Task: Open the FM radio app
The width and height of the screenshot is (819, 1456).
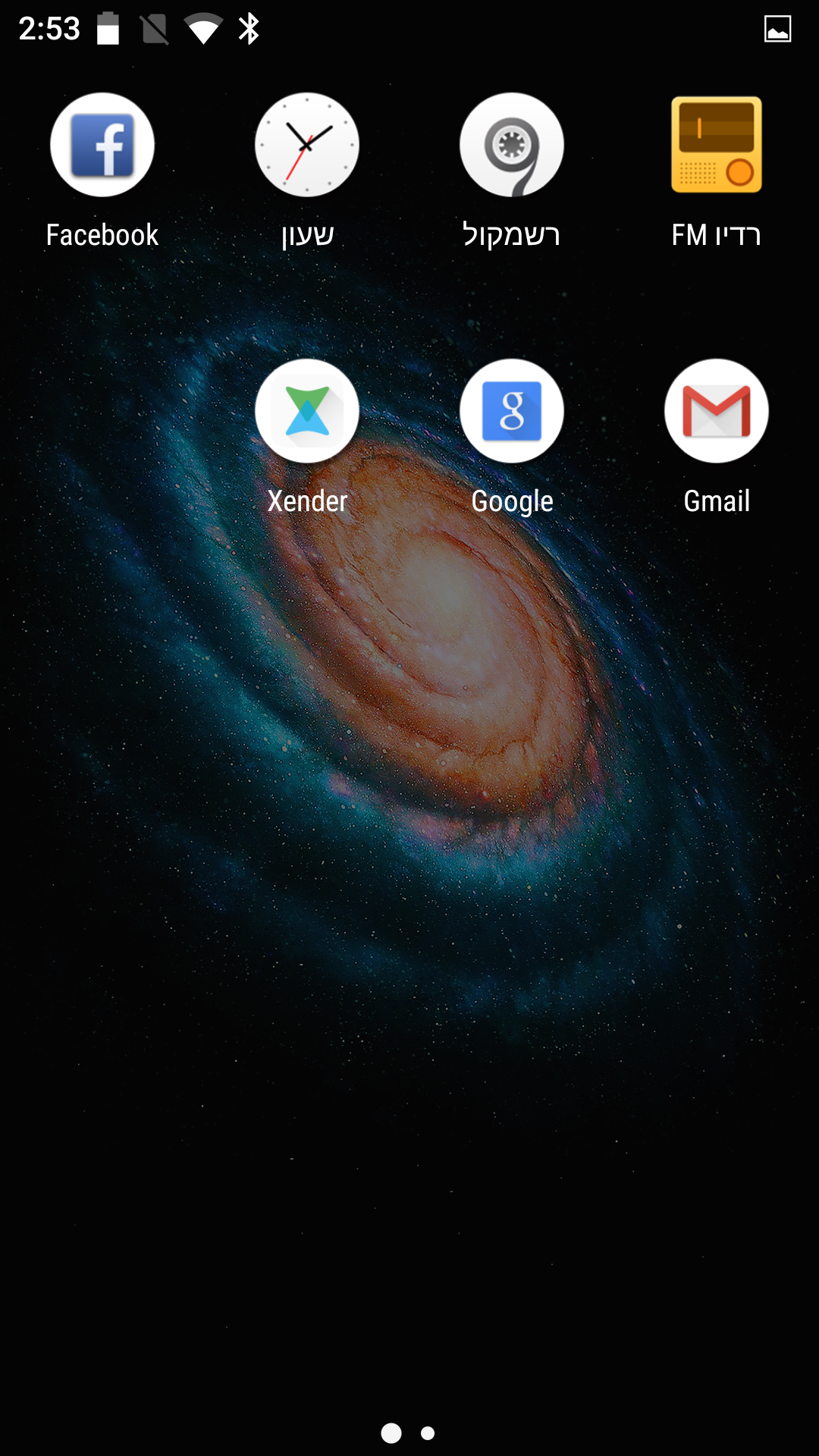Action: pos(717,146)
